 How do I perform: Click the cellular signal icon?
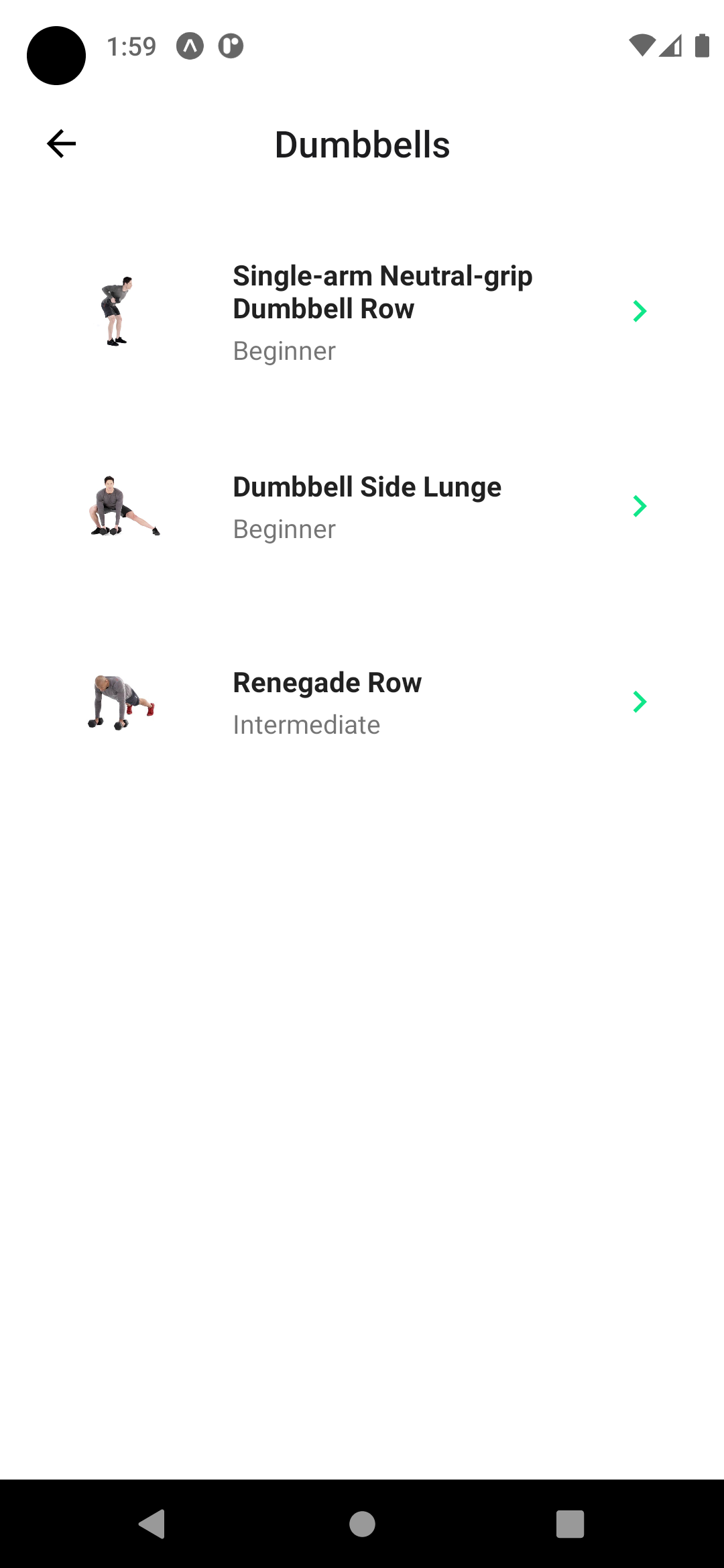tap(669, 46)
